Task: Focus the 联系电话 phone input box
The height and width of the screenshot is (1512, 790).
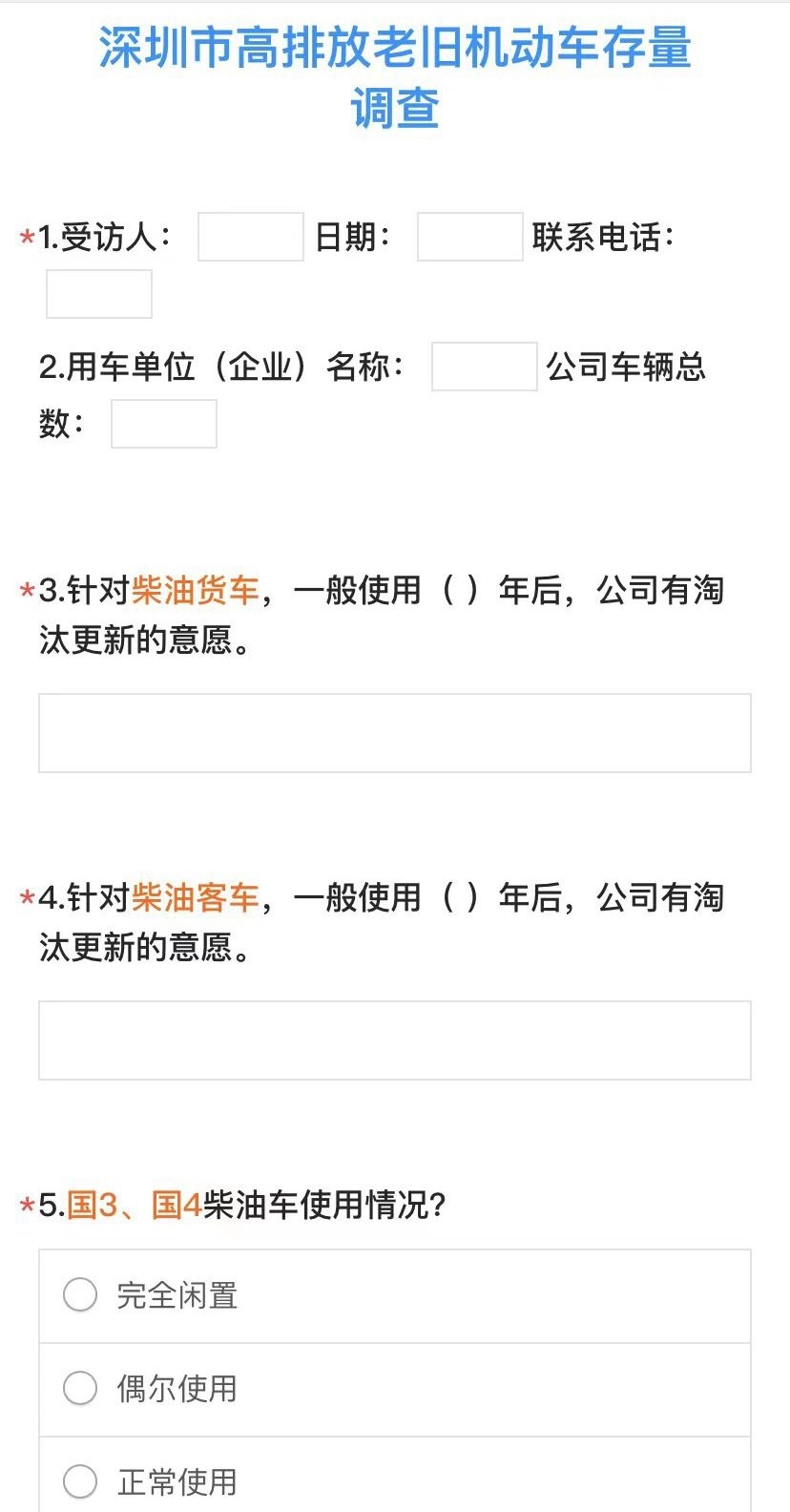Action: click(x=99, y=294)
